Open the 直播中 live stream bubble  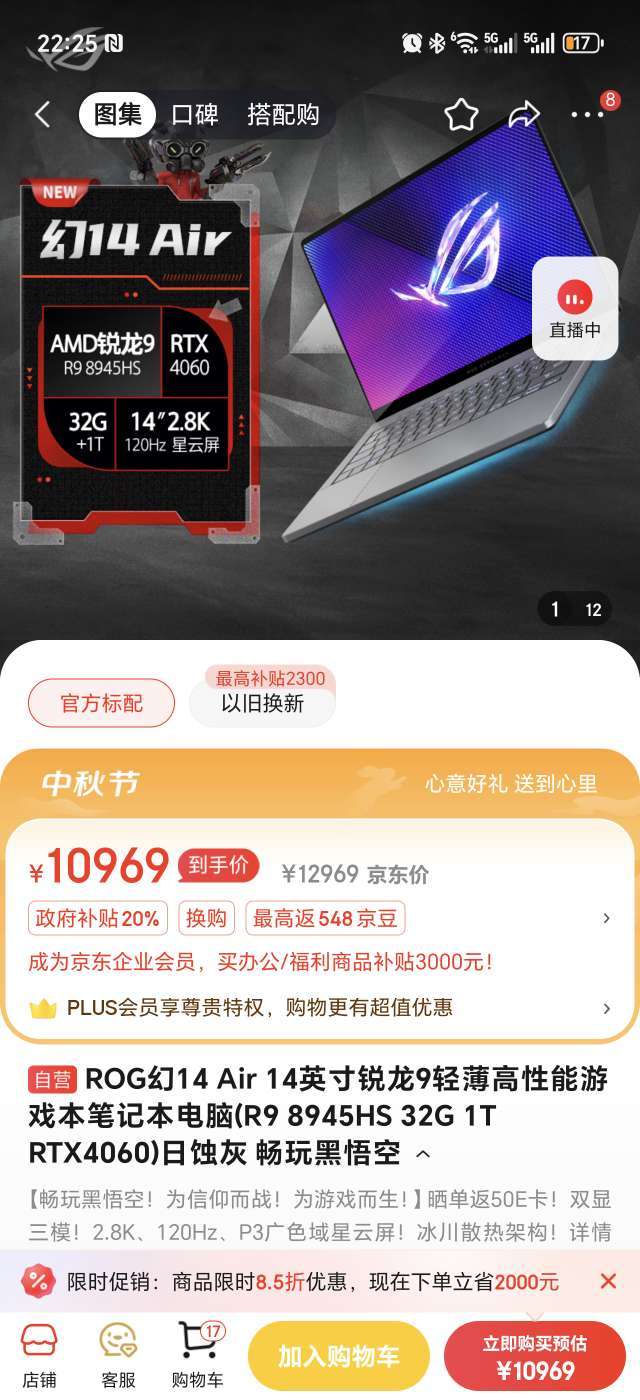[x=575, y=309]
